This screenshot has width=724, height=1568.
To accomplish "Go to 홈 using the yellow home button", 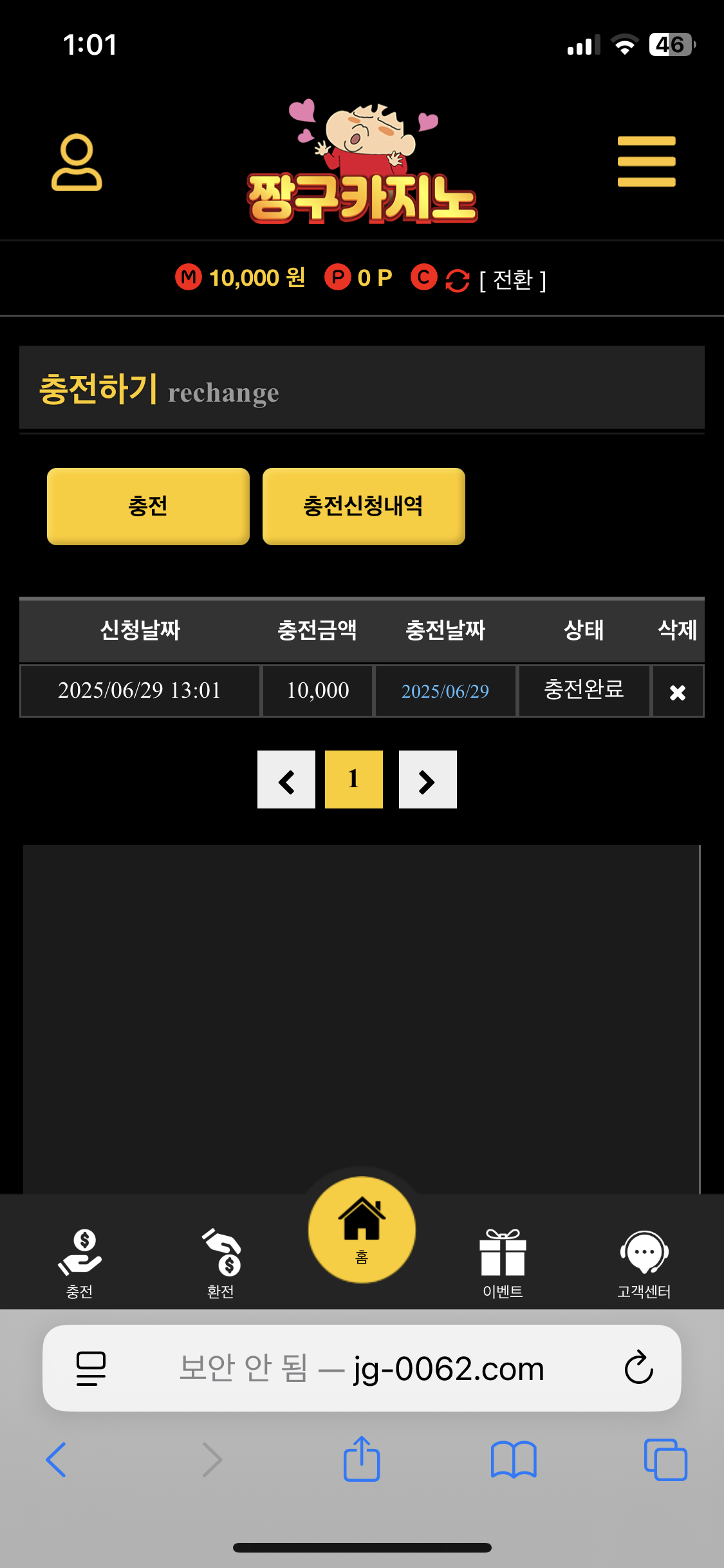I will (x=362, y=1229).
